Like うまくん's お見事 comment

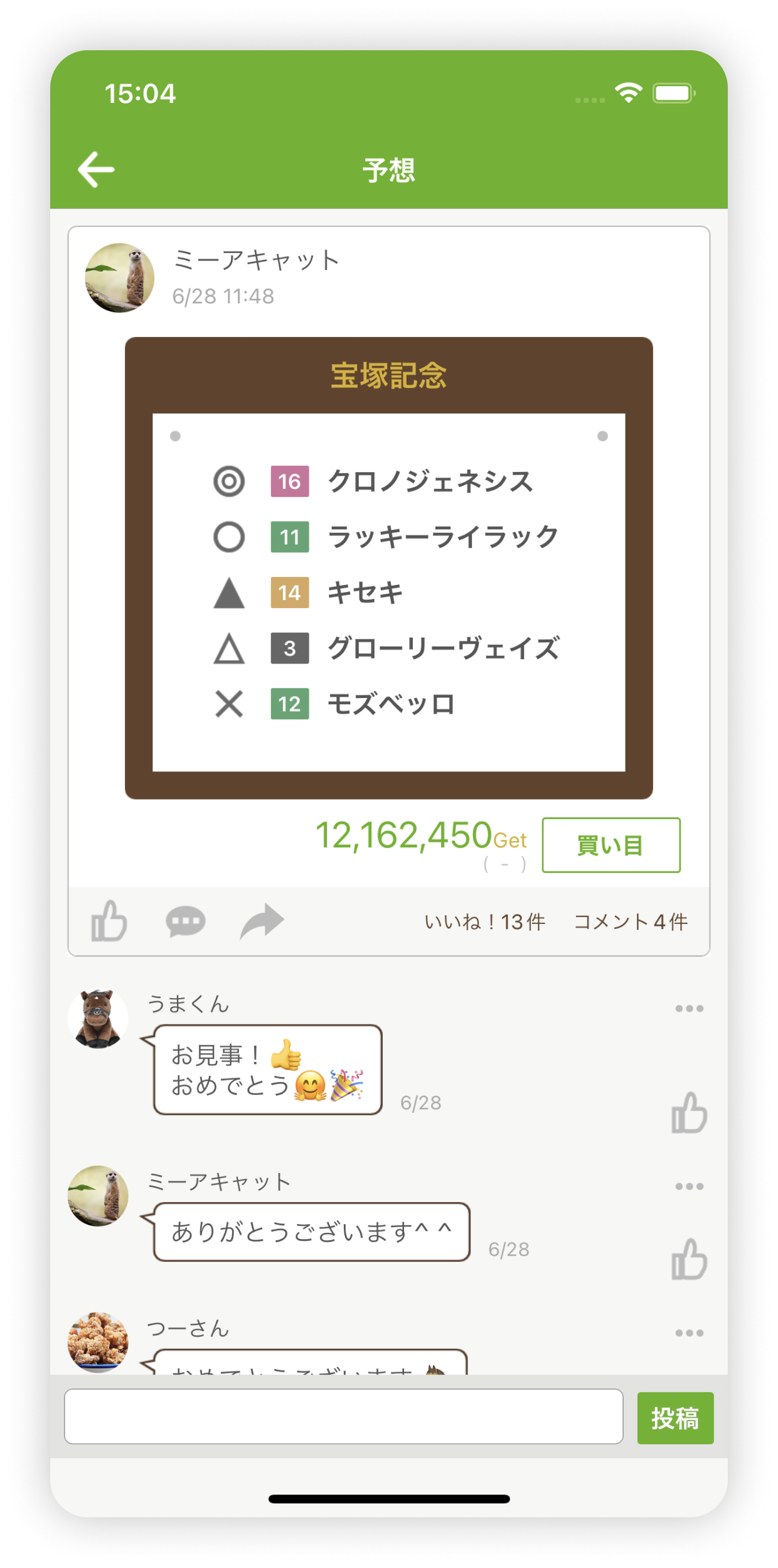pyautogui.click(x=689, y=1112)
